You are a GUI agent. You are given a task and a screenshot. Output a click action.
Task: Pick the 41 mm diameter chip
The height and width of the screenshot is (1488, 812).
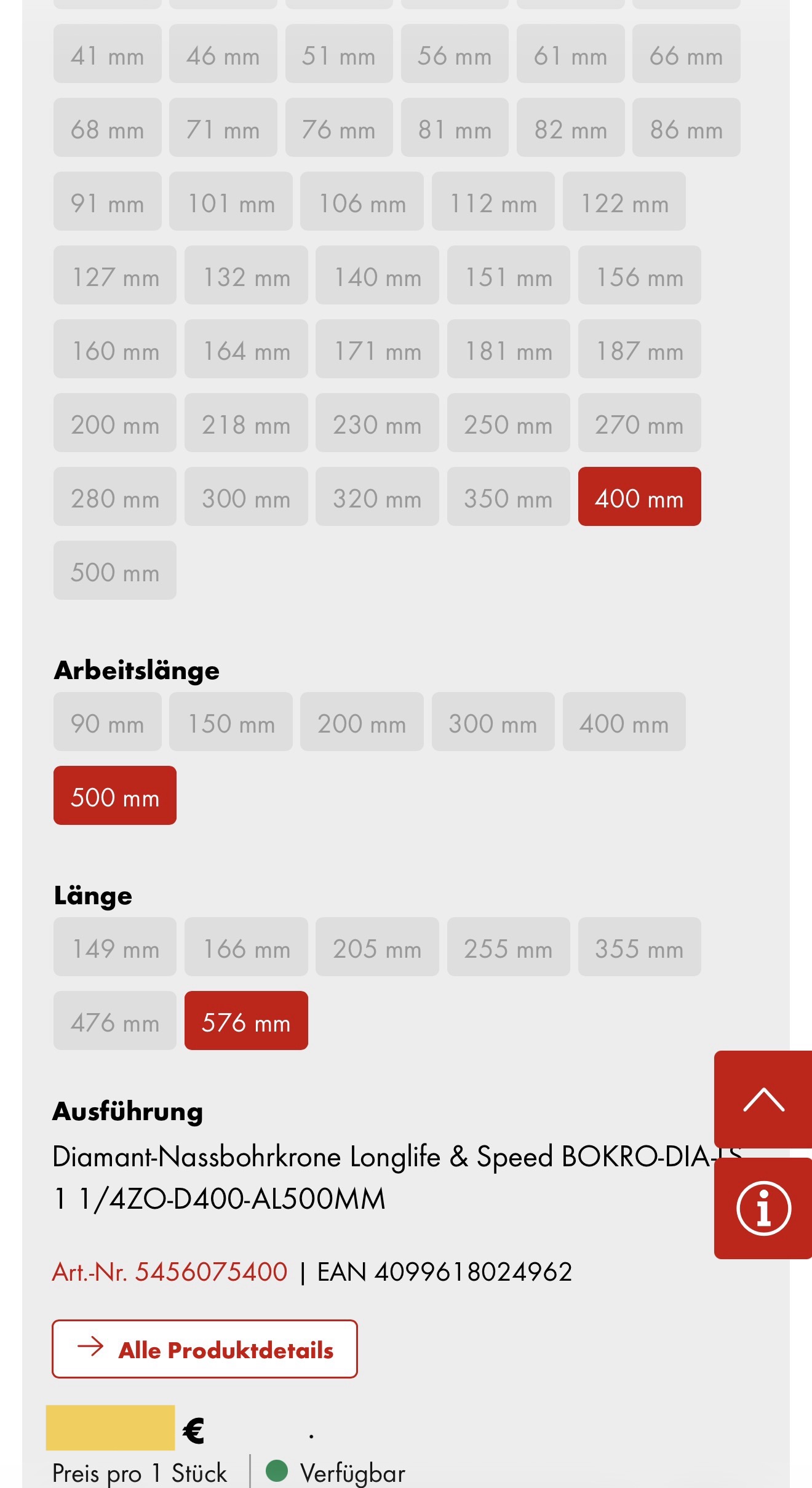click(107, 54)
